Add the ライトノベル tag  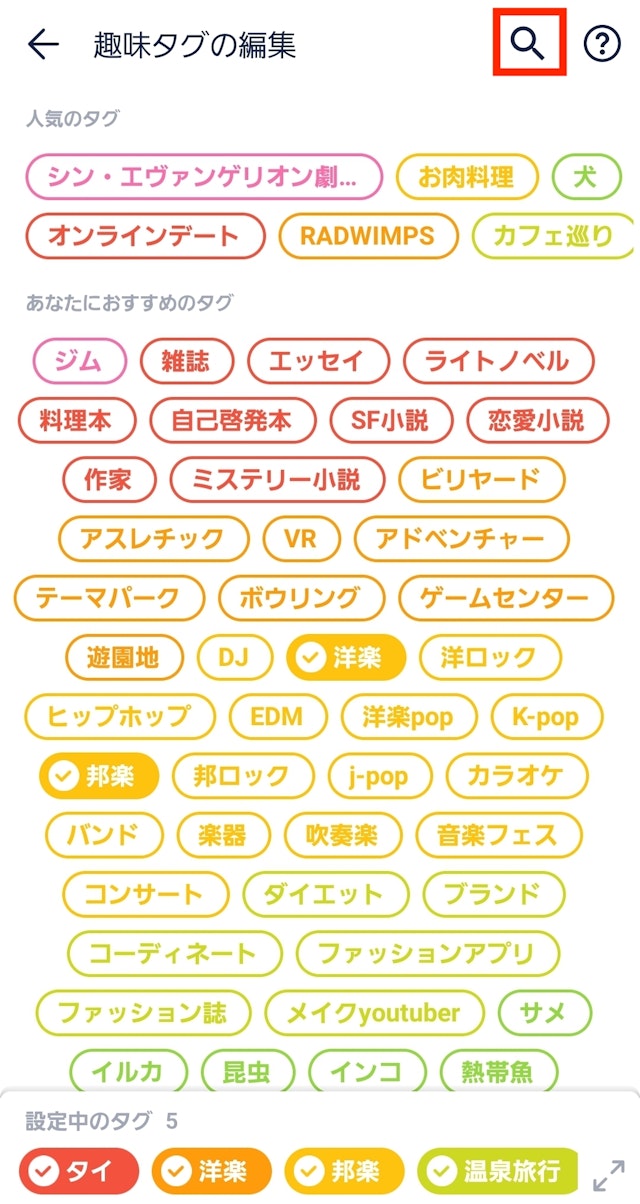click(x=498, y=361)
